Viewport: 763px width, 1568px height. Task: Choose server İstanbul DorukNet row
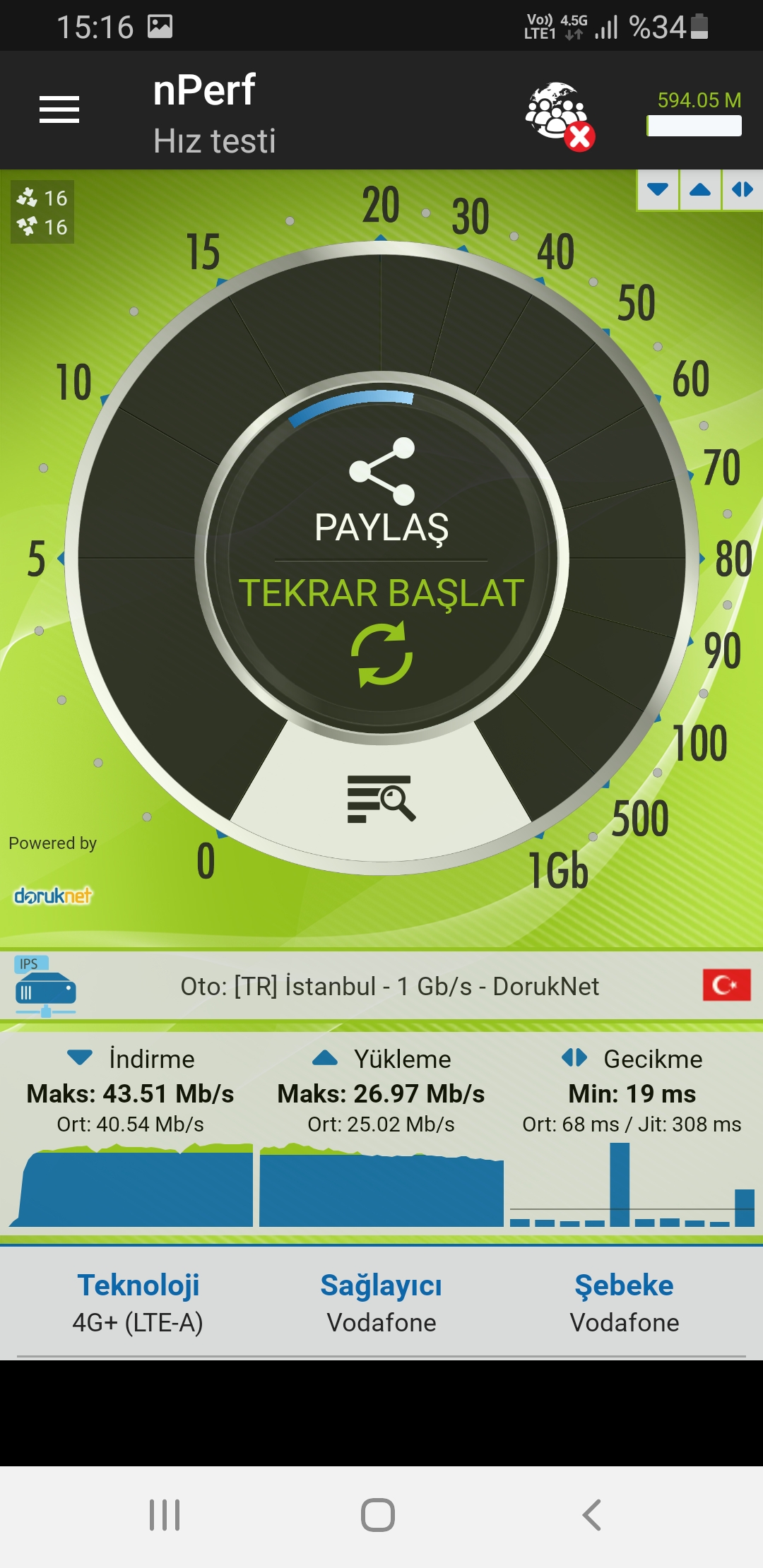pos(381,986)
